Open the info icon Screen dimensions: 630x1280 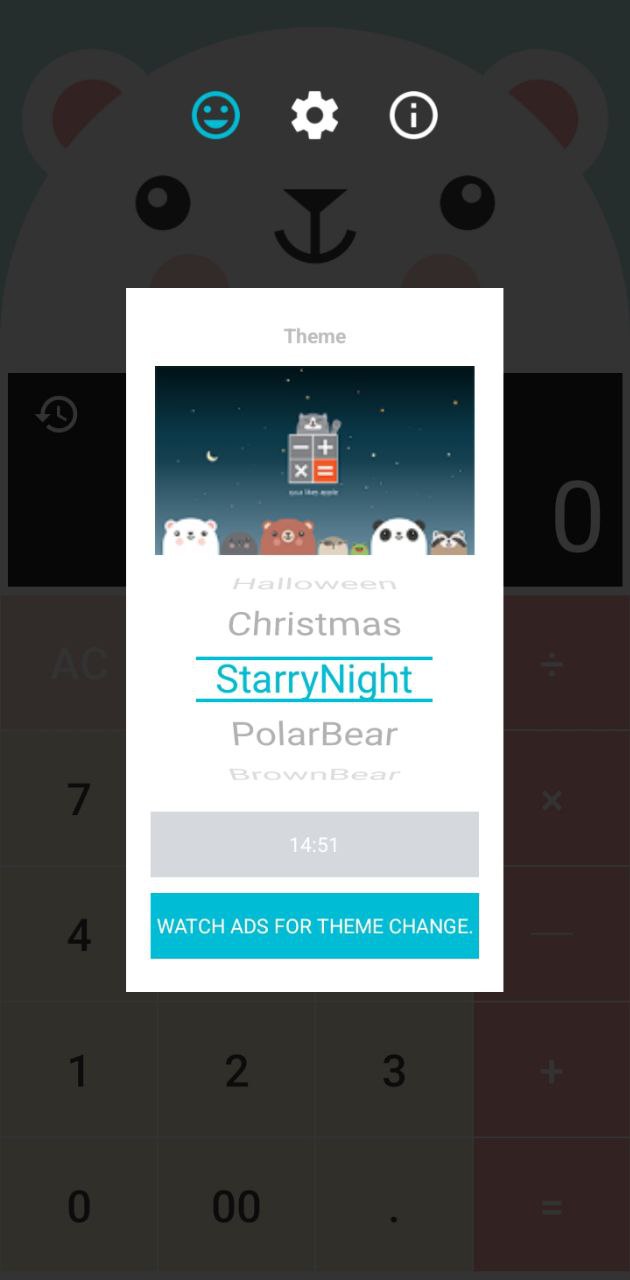click(413, 116)
